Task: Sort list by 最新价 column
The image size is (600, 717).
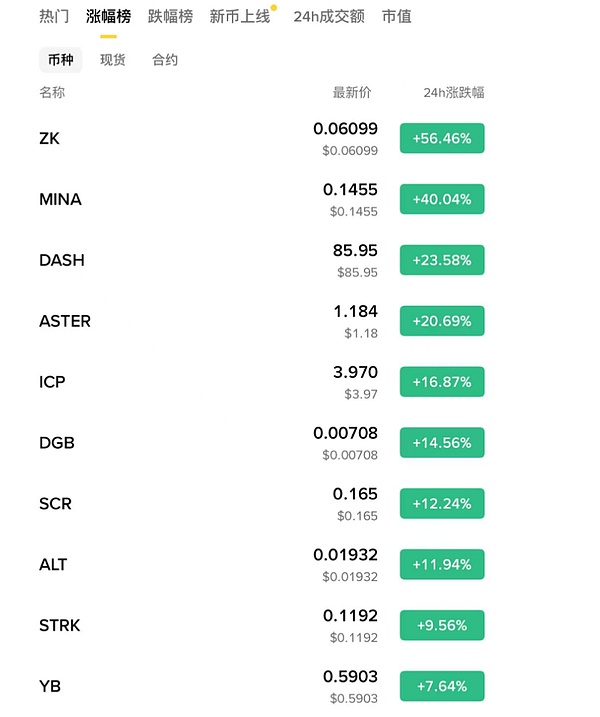Action: [x=352, y=92]
